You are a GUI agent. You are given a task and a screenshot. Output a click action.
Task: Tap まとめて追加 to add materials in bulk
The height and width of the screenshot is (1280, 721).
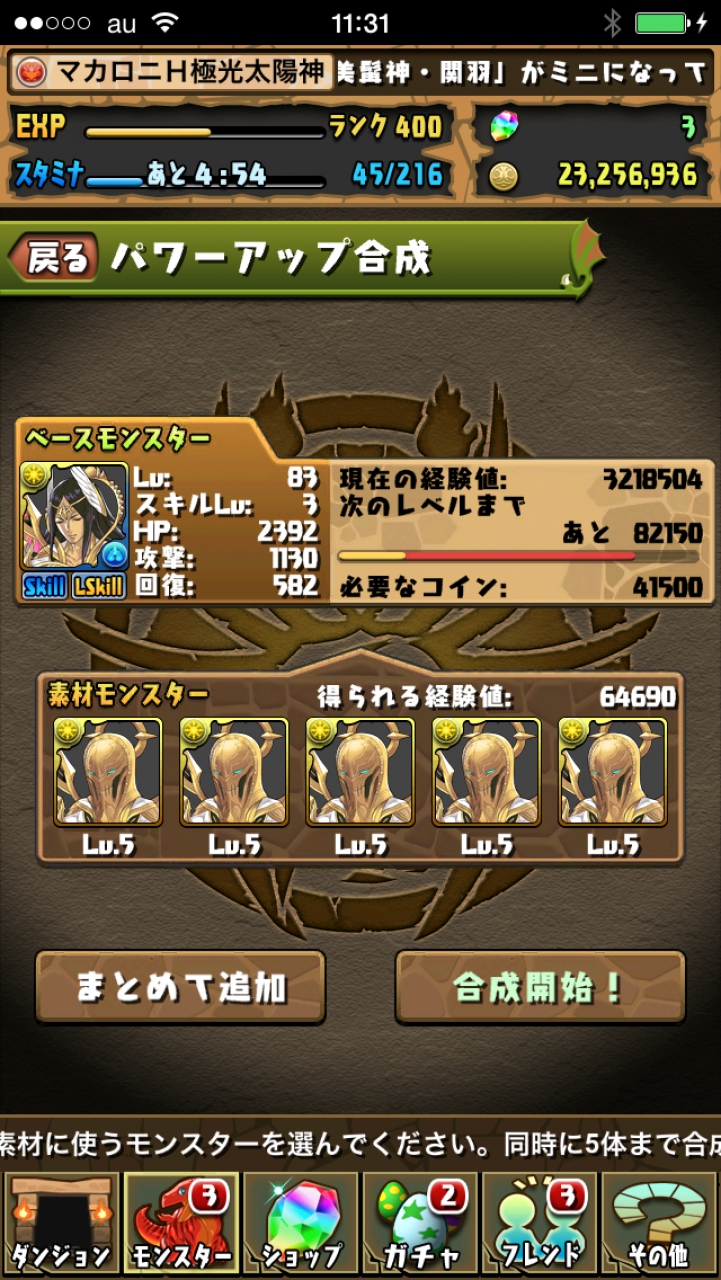(x=181, y=987)
